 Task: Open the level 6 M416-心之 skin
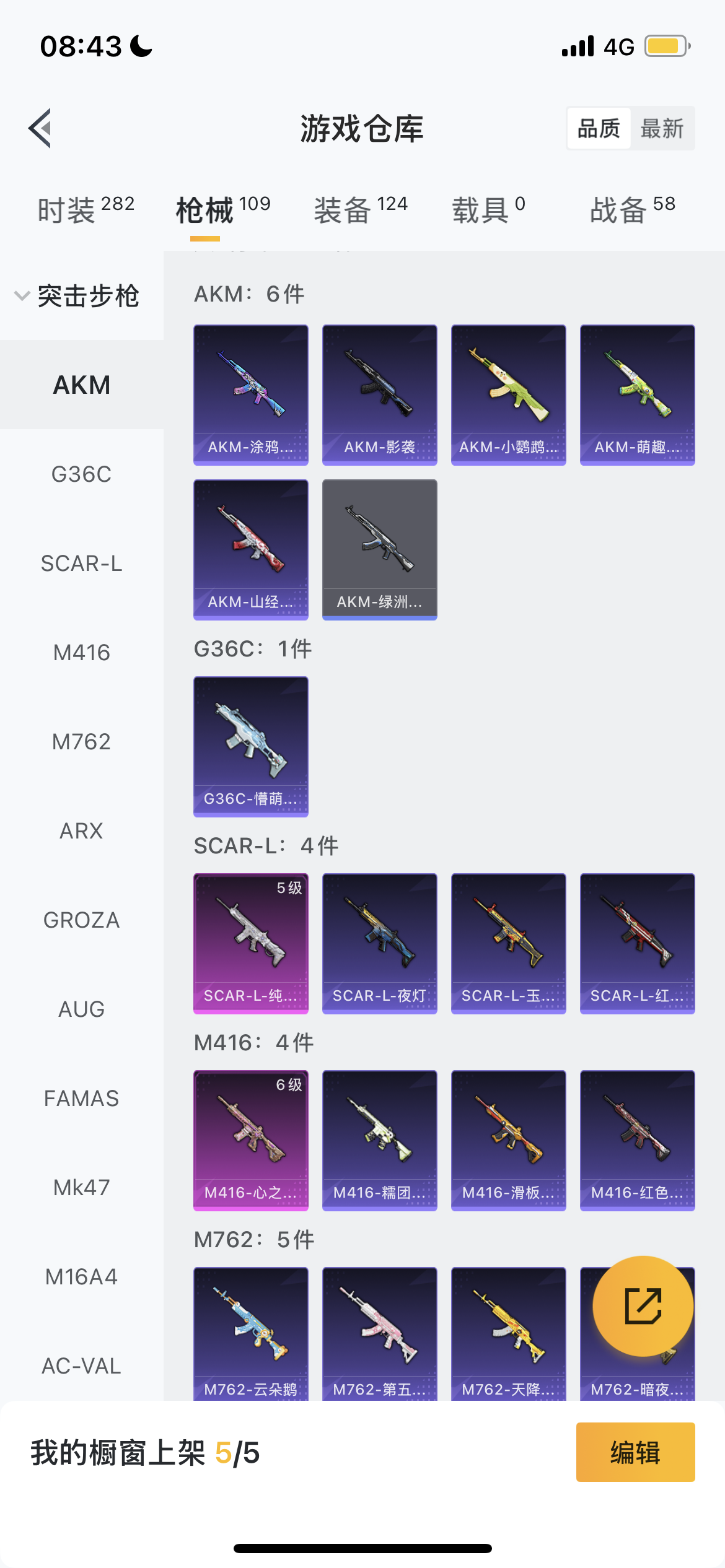[x=250, y=1141]
